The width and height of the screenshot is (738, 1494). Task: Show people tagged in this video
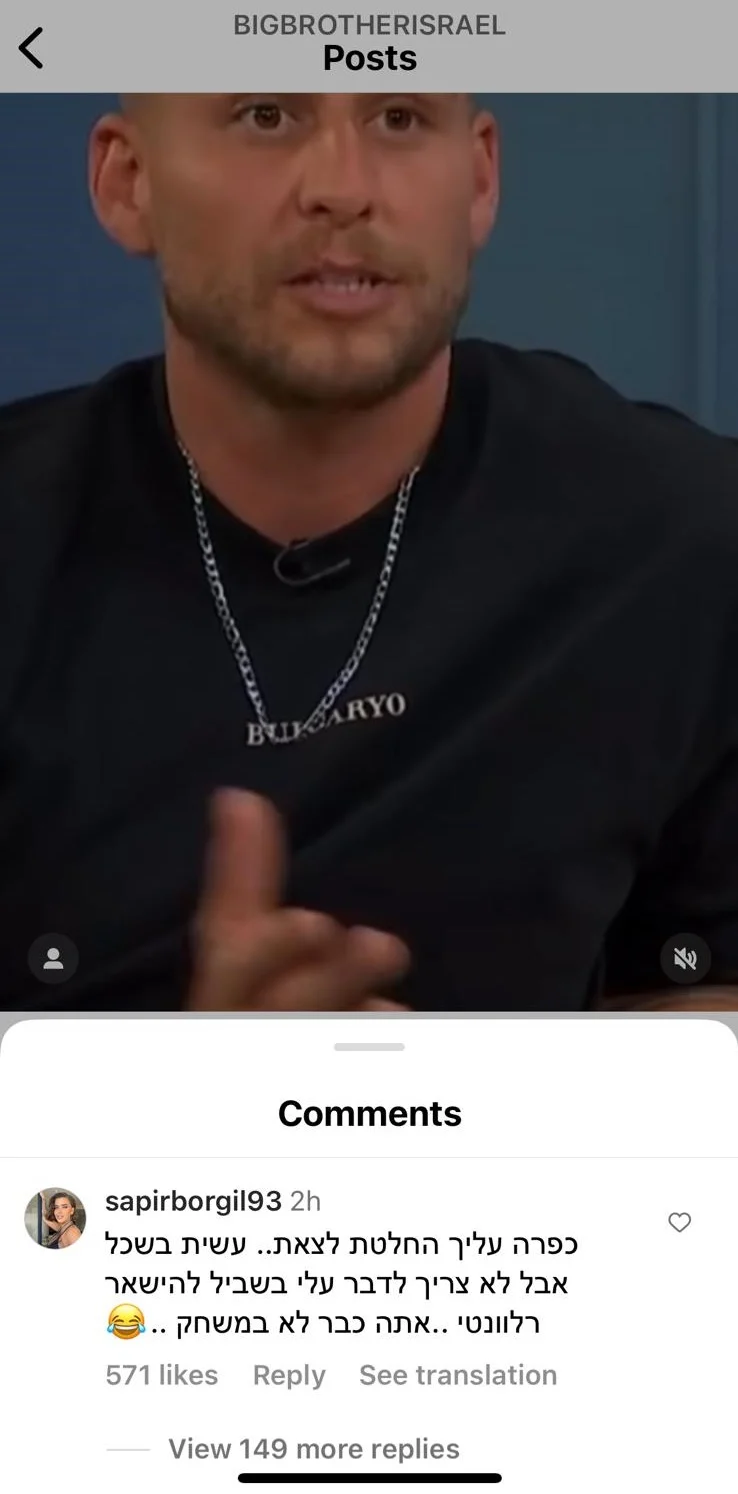coord(53,959)
